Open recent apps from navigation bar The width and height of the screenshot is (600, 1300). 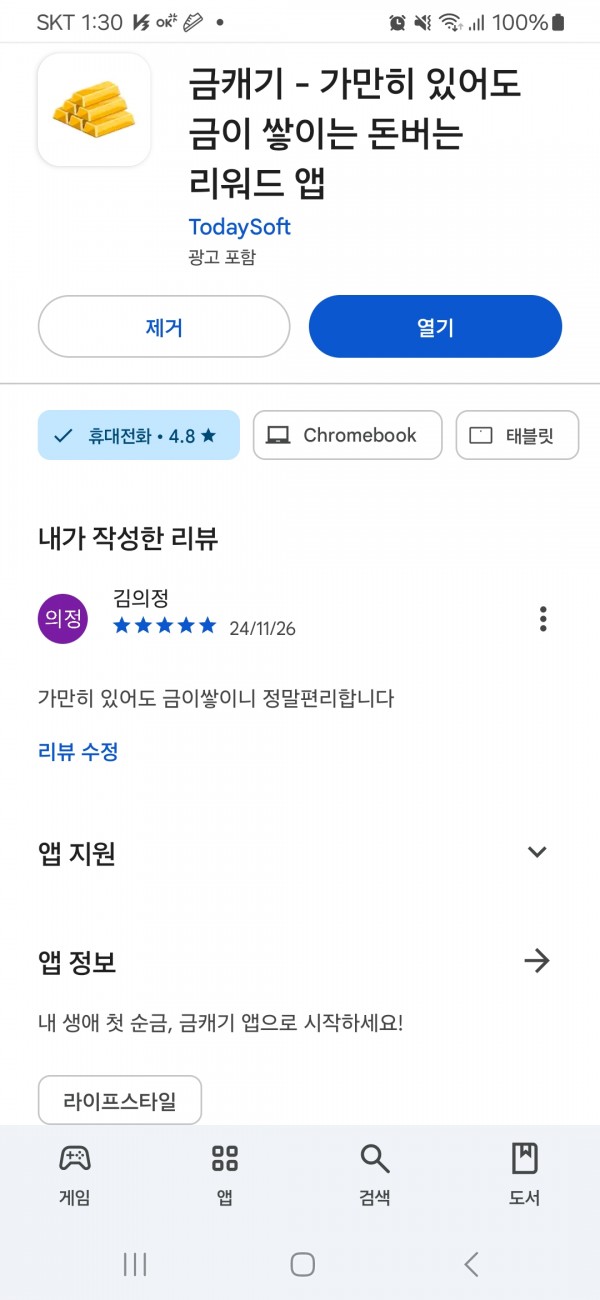(x=135, y=1264)
